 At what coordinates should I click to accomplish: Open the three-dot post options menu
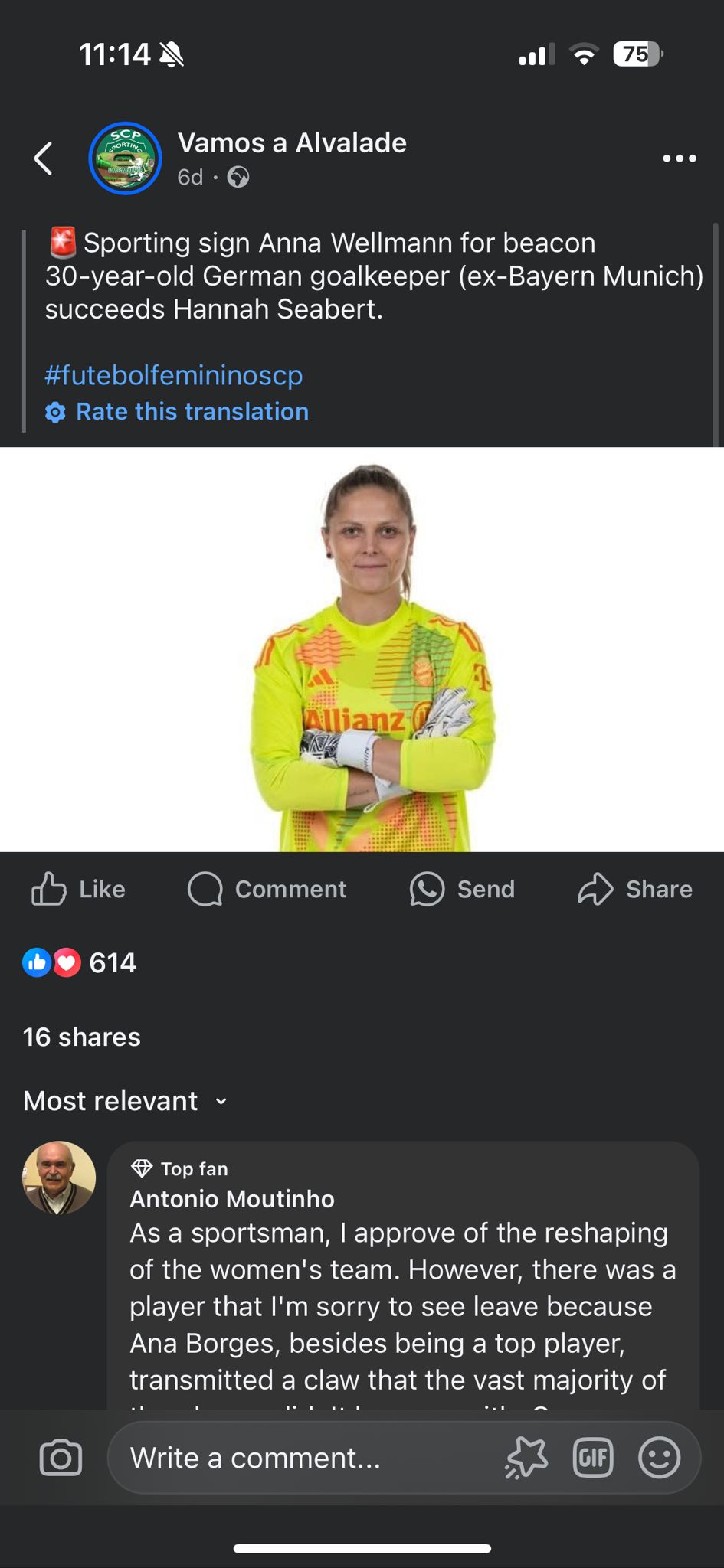tap(679, 158)
